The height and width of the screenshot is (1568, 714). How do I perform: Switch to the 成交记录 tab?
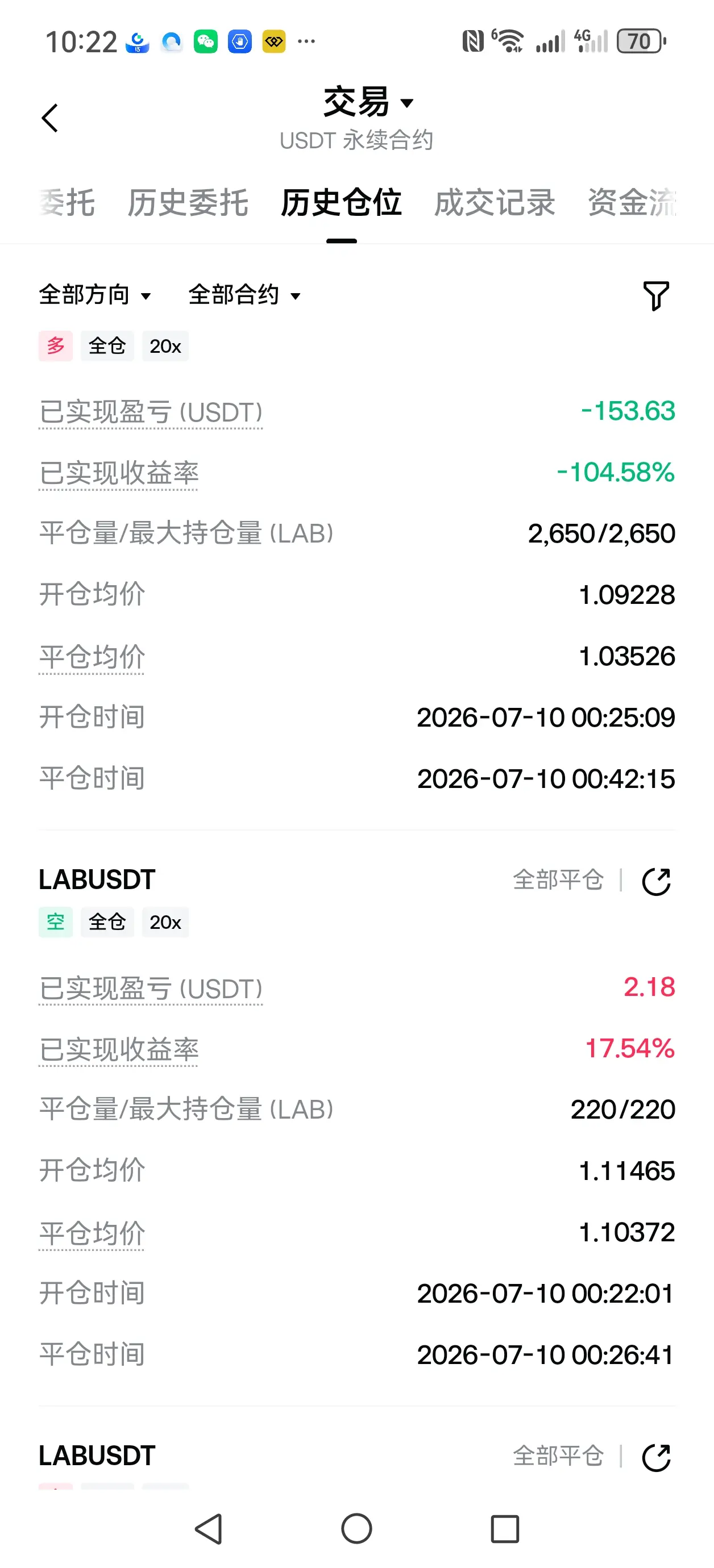point(494,202)
